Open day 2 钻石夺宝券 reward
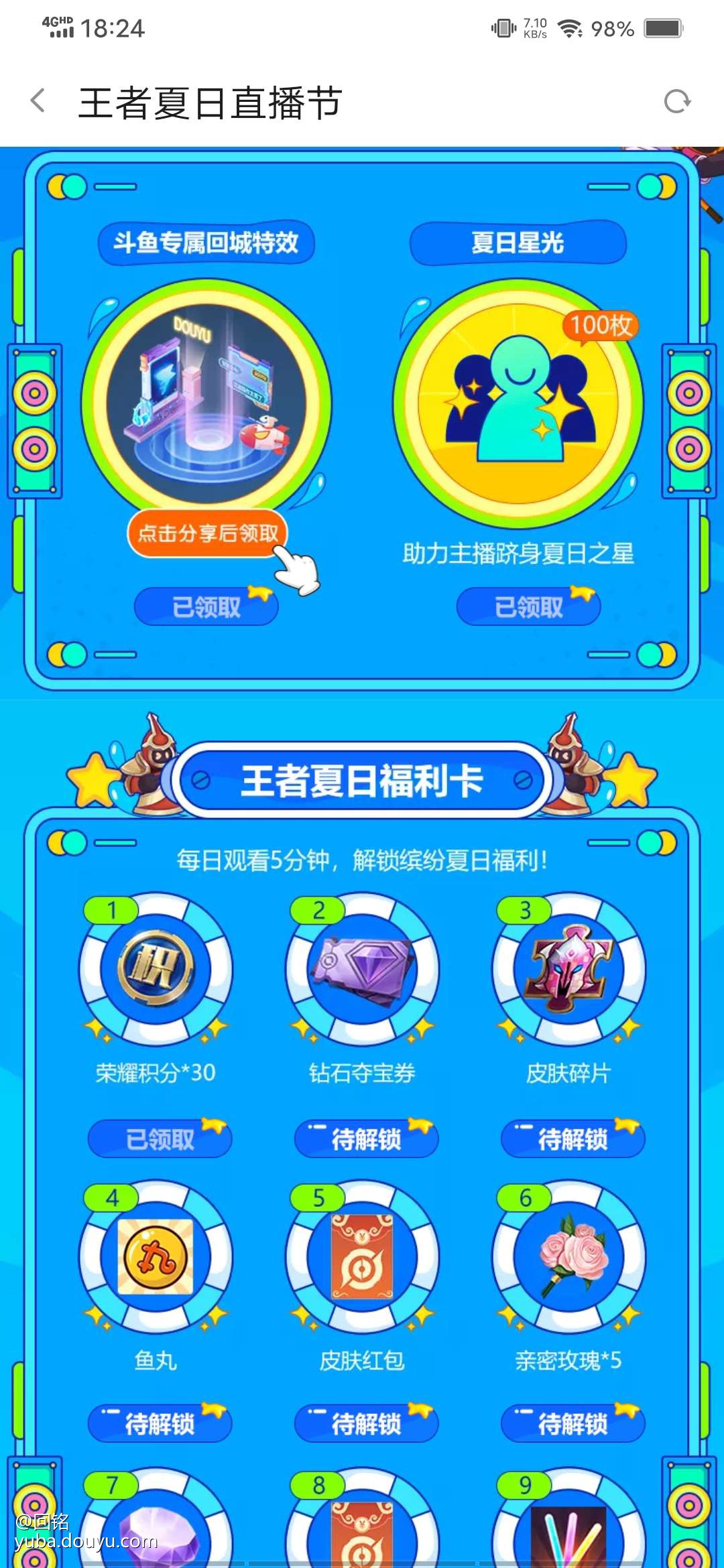The width and height of the screenshot is (724, 1568). point(362,970)
